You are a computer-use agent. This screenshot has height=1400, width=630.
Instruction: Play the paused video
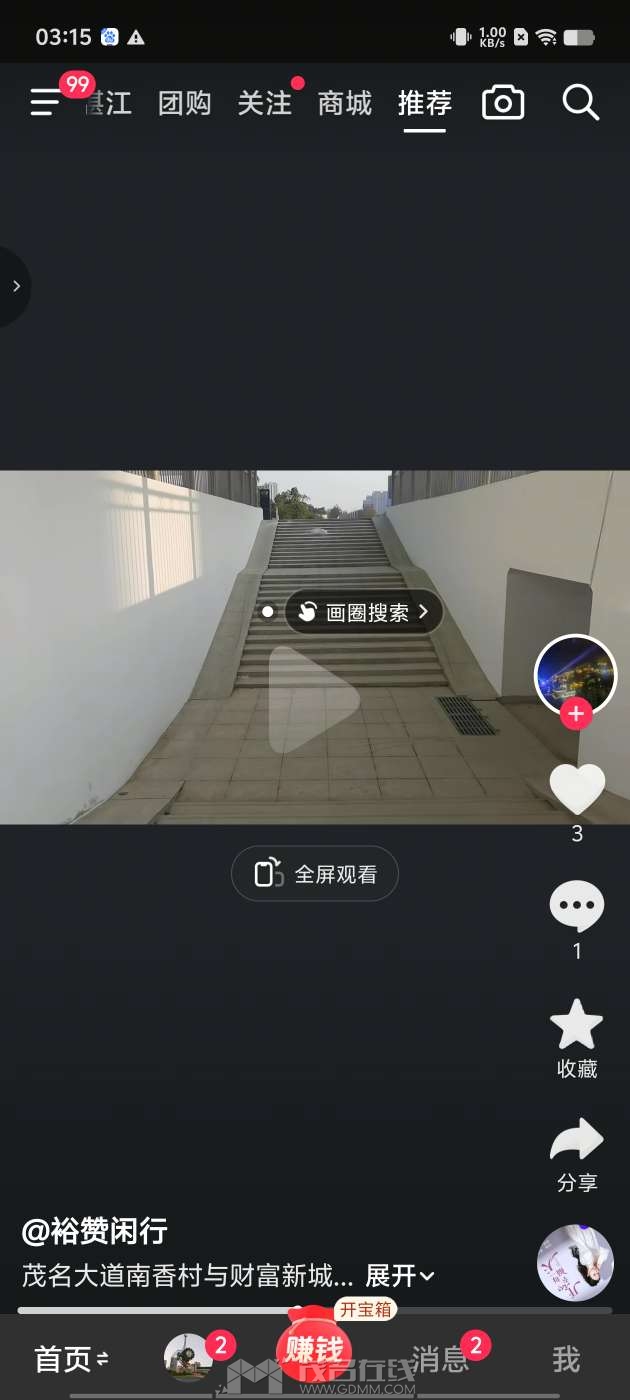click(x=311, y=699)
